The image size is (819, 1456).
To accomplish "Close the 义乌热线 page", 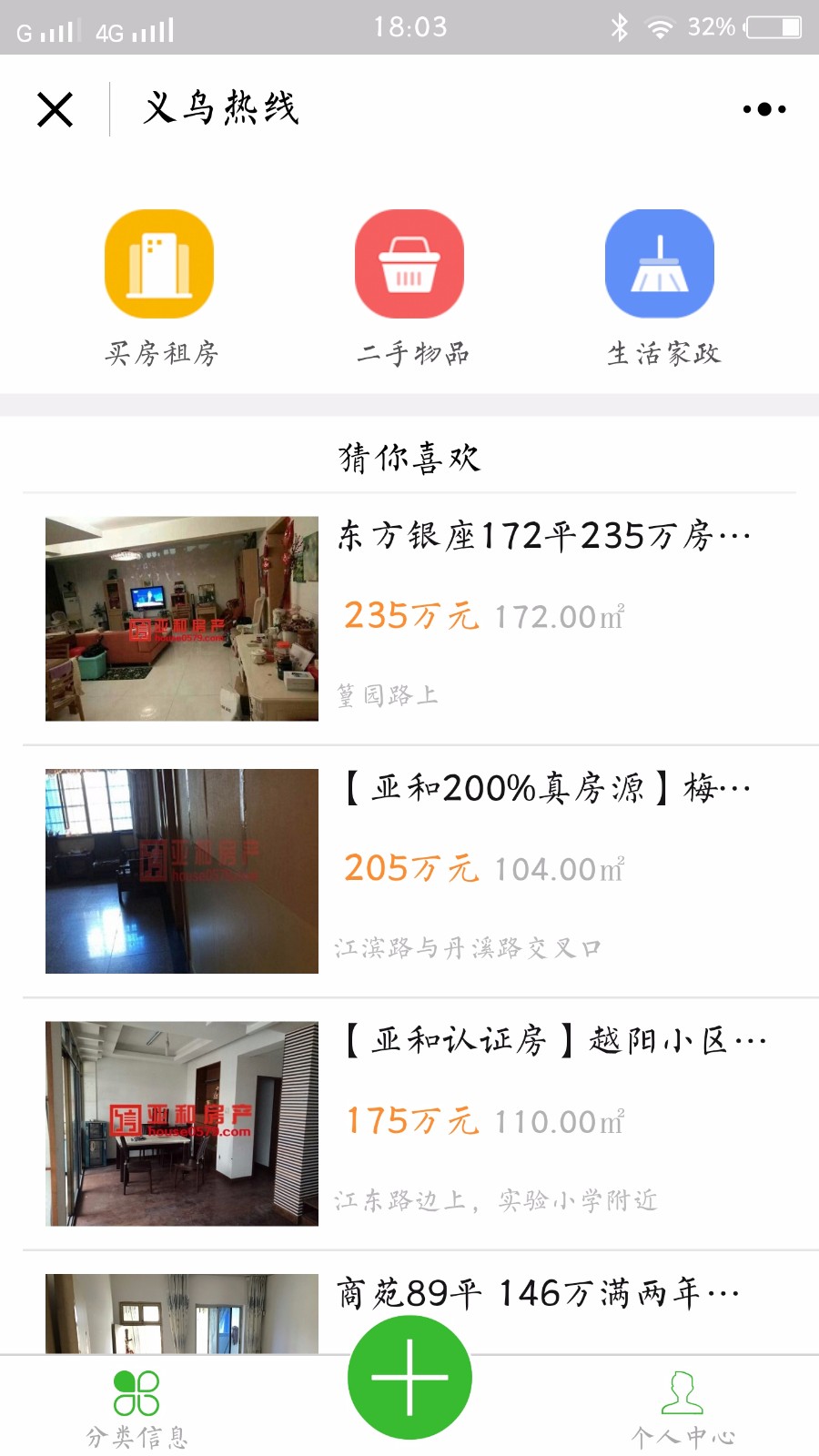I will coord(55,109).
